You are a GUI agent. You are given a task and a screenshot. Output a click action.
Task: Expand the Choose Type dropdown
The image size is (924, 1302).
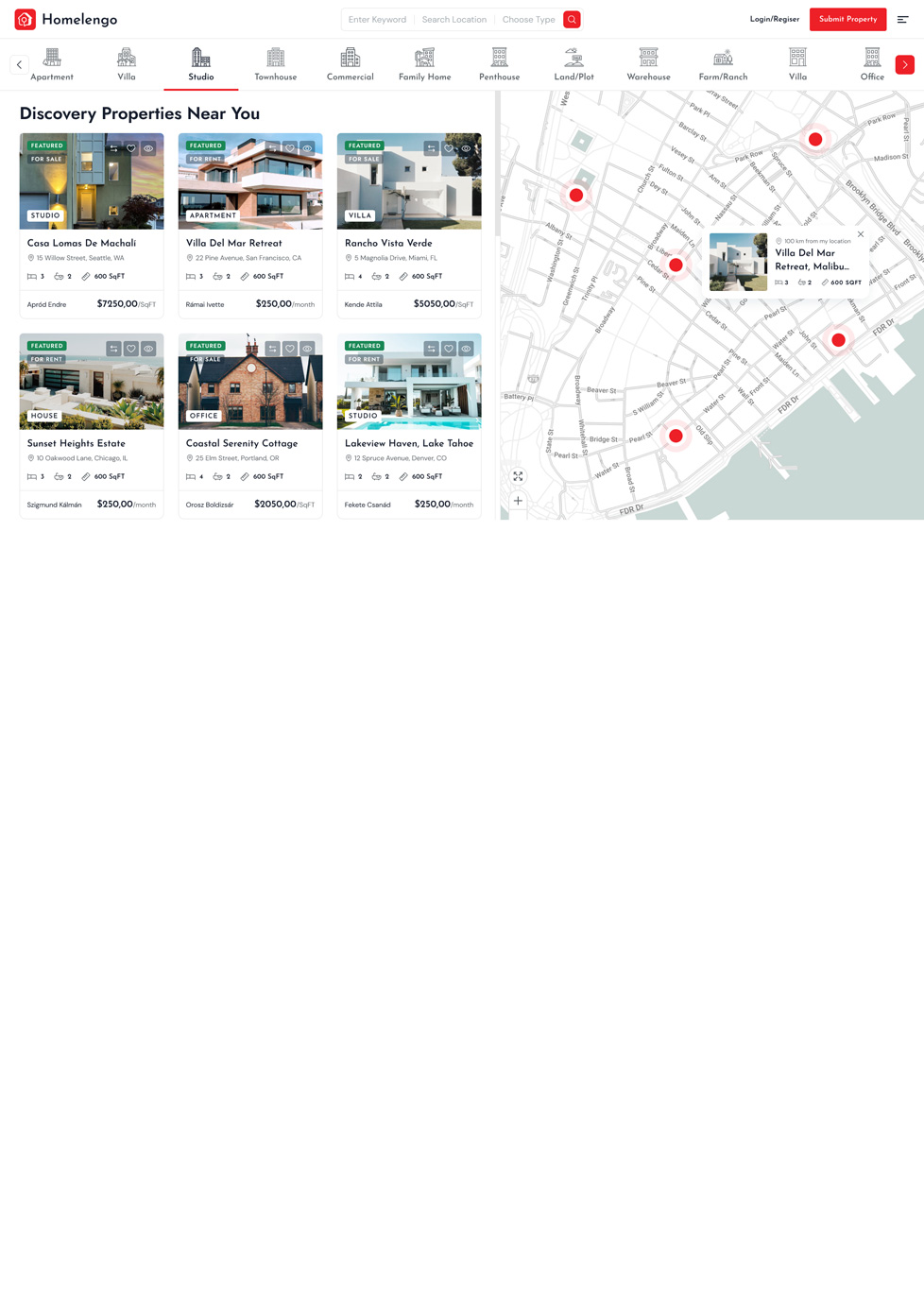coord(528,20)
